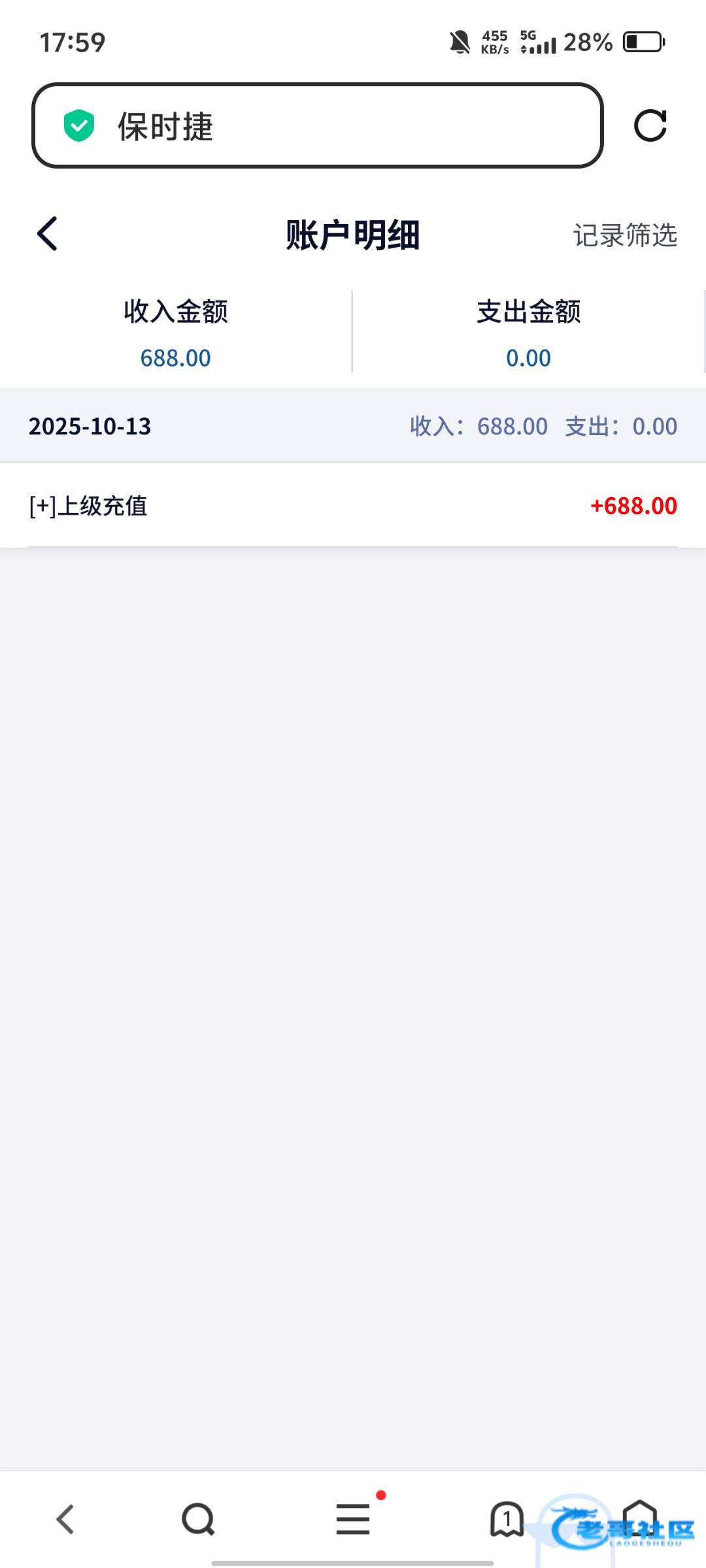Tap the 保时捷 address bar
Image resolution: width=706 pixels, height=1568 pixels.
[317, 125]
